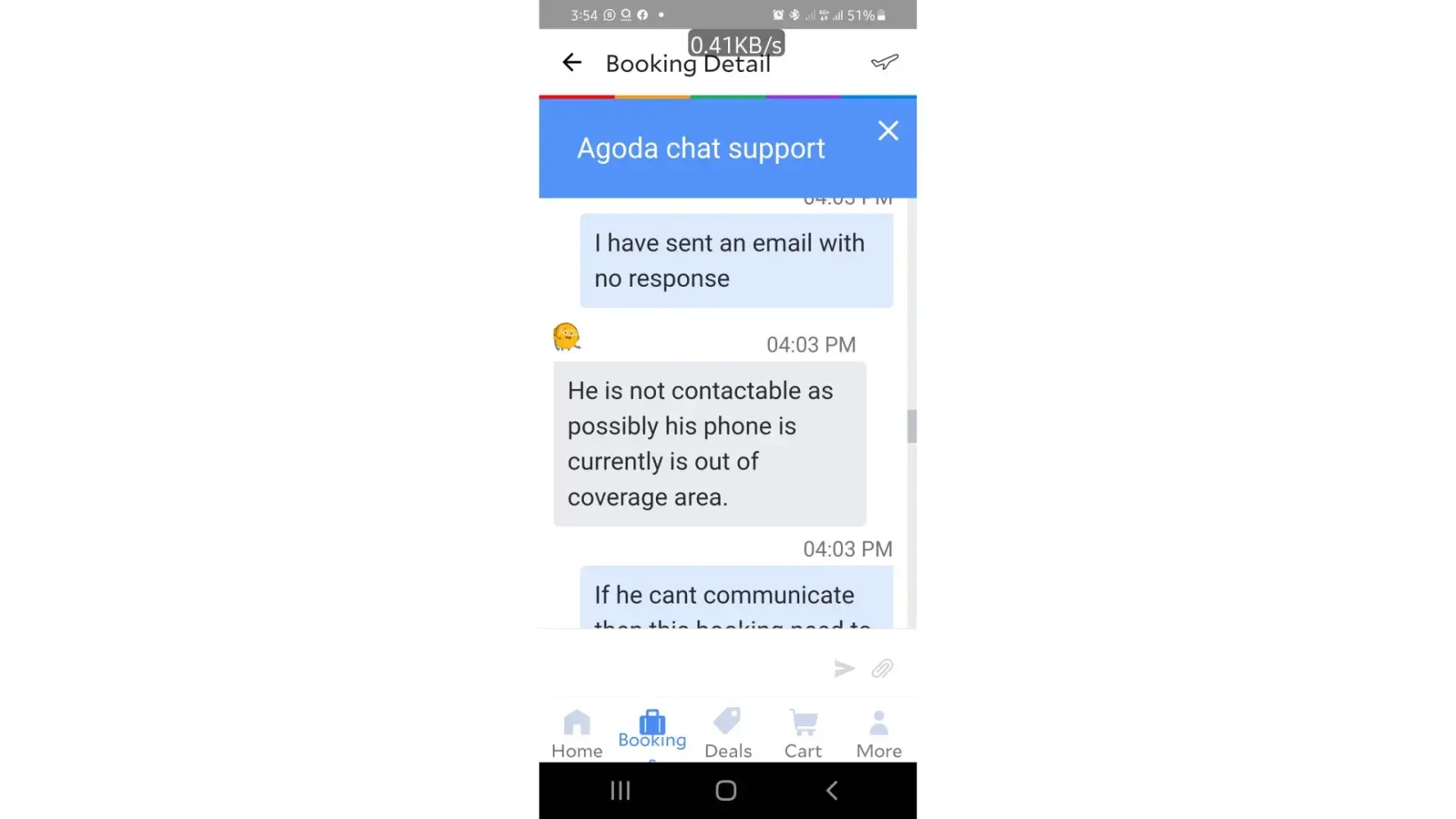Close Agoda chat support
Screen dimensions: 1456x819
pos(888,131)
